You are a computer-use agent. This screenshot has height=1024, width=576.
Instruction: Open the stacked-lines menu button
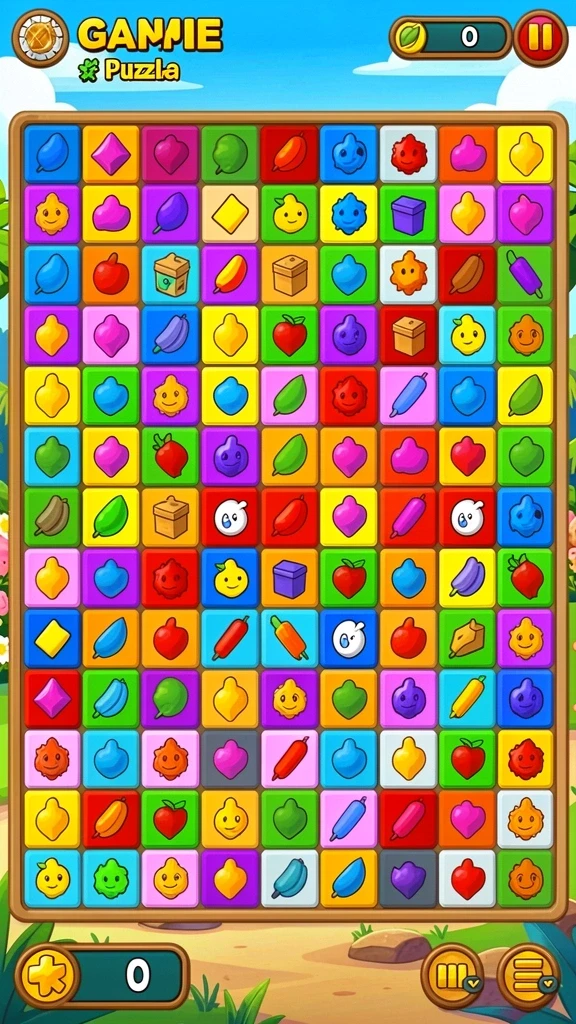pos(528,977)
